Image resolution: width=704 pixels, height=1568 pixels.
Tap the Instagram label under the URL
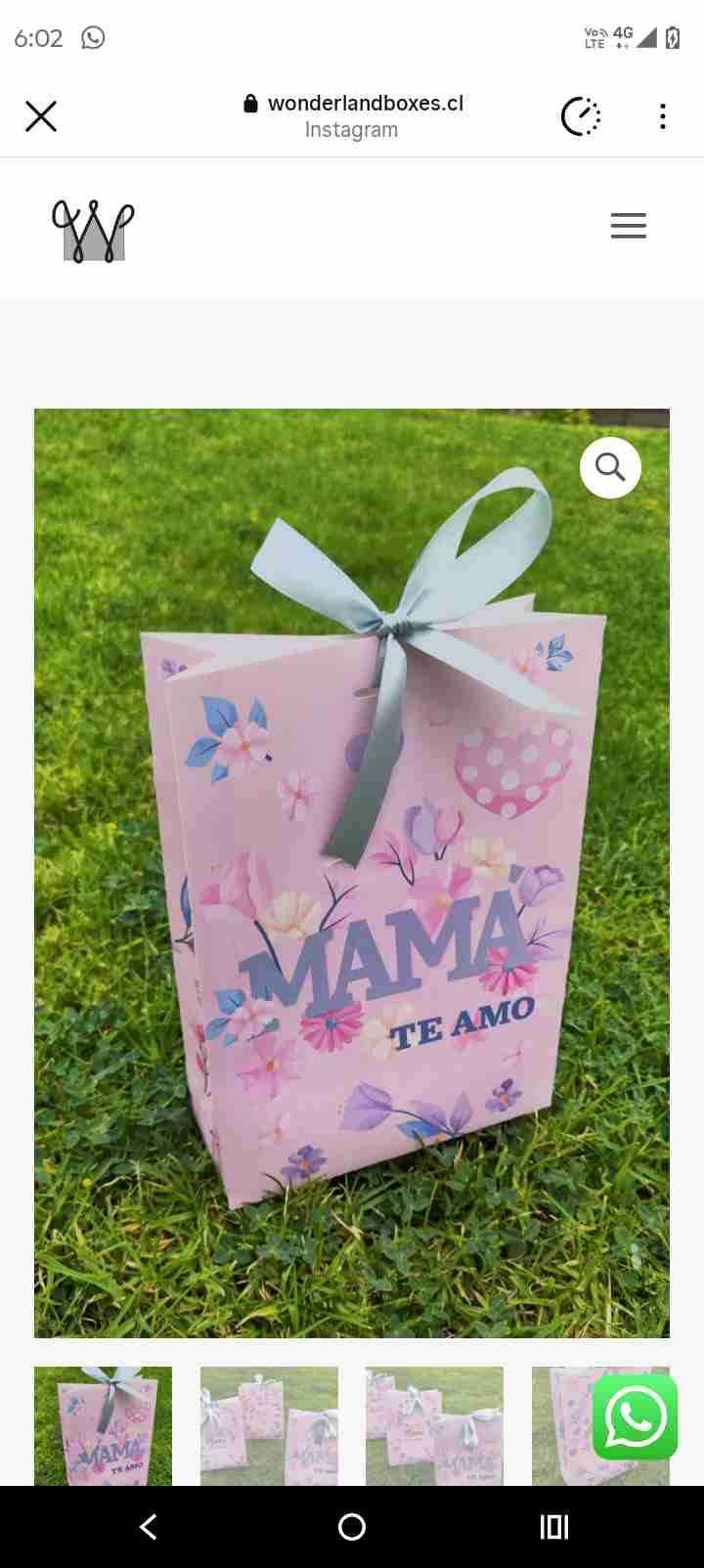352,129
